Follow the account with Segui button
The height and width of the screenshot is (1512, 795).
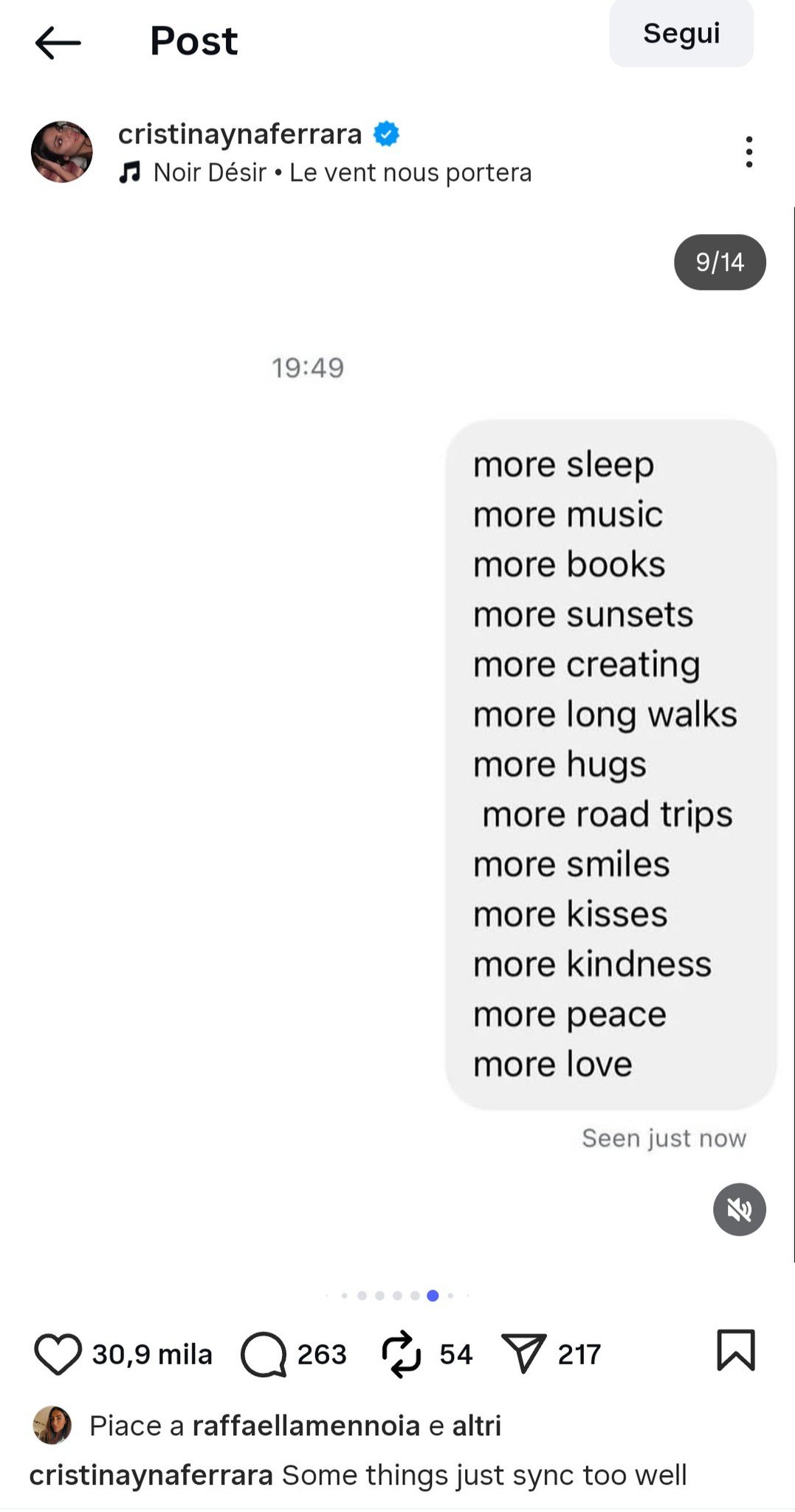[x=681, y=33]
